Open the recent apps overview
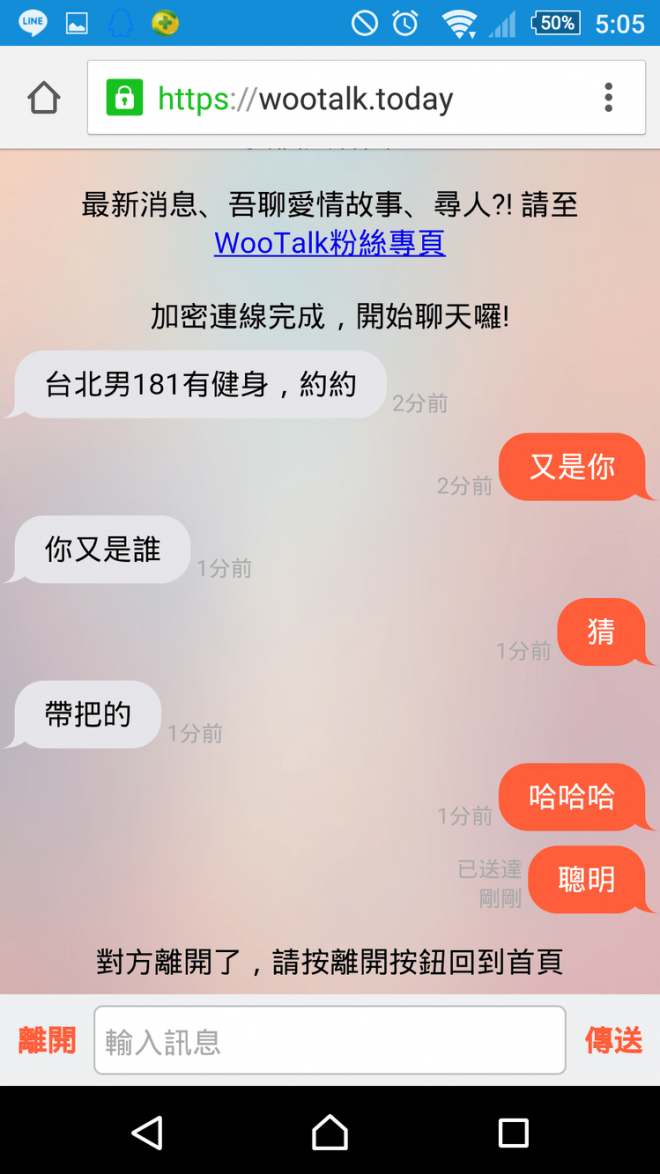This screenshot has width=660, height=1174. coord(513,1132)
